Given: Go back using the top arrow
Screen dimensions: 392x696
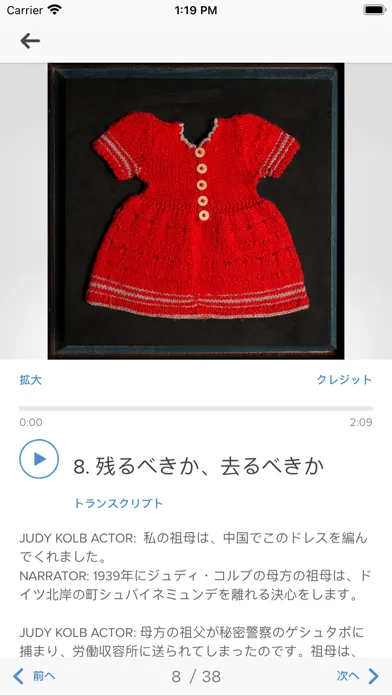Looking at the screenshot, I should point(30,41).
